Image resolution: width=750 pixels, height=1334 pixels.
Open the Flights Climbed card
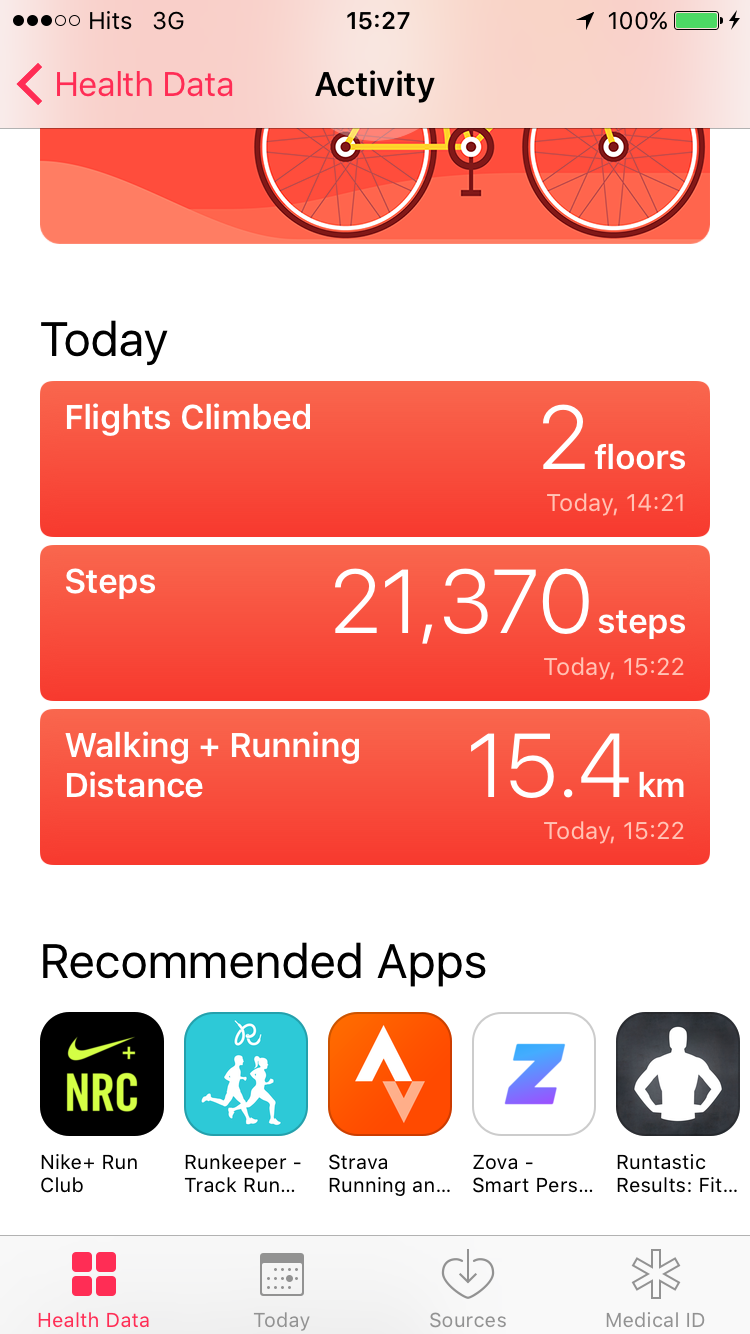pos(375,459)
